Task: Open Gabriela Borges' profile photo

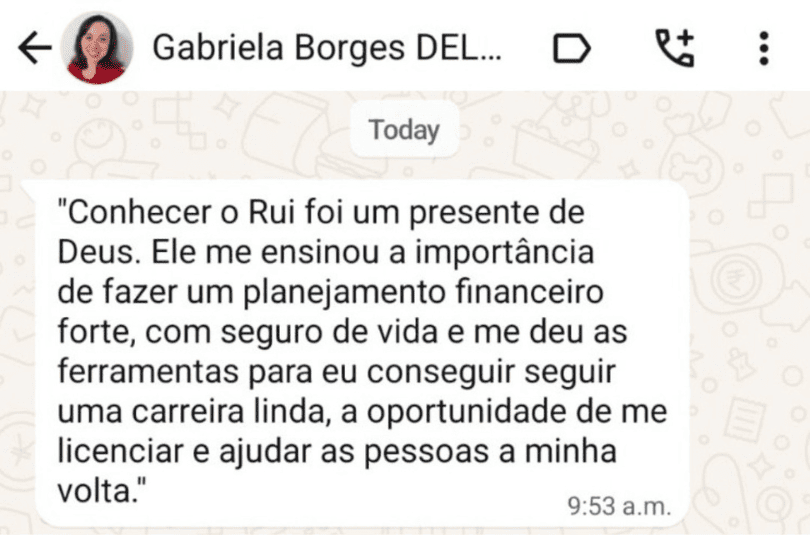Action: point(97,48)
